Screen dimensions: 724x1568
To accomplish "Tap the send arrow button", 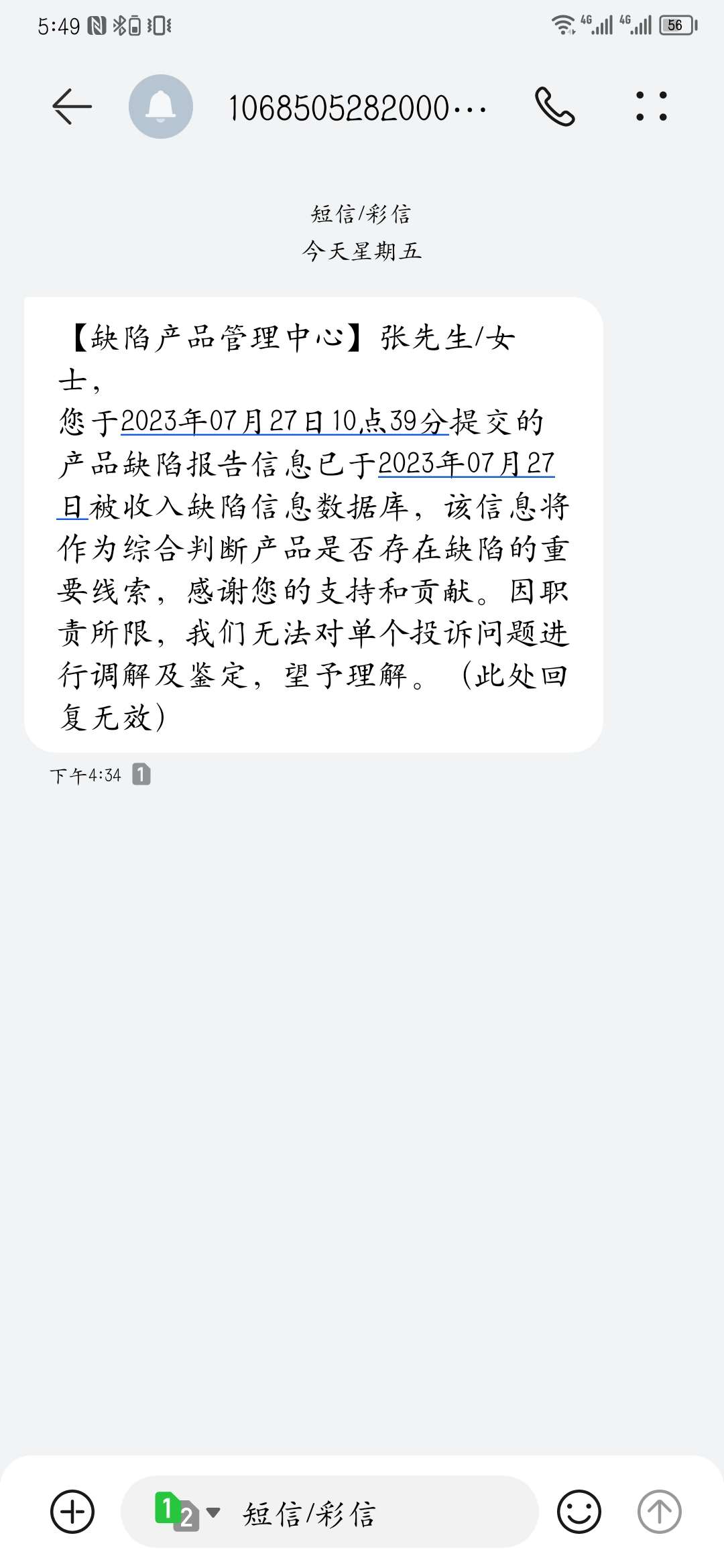I will (660, 1511).
